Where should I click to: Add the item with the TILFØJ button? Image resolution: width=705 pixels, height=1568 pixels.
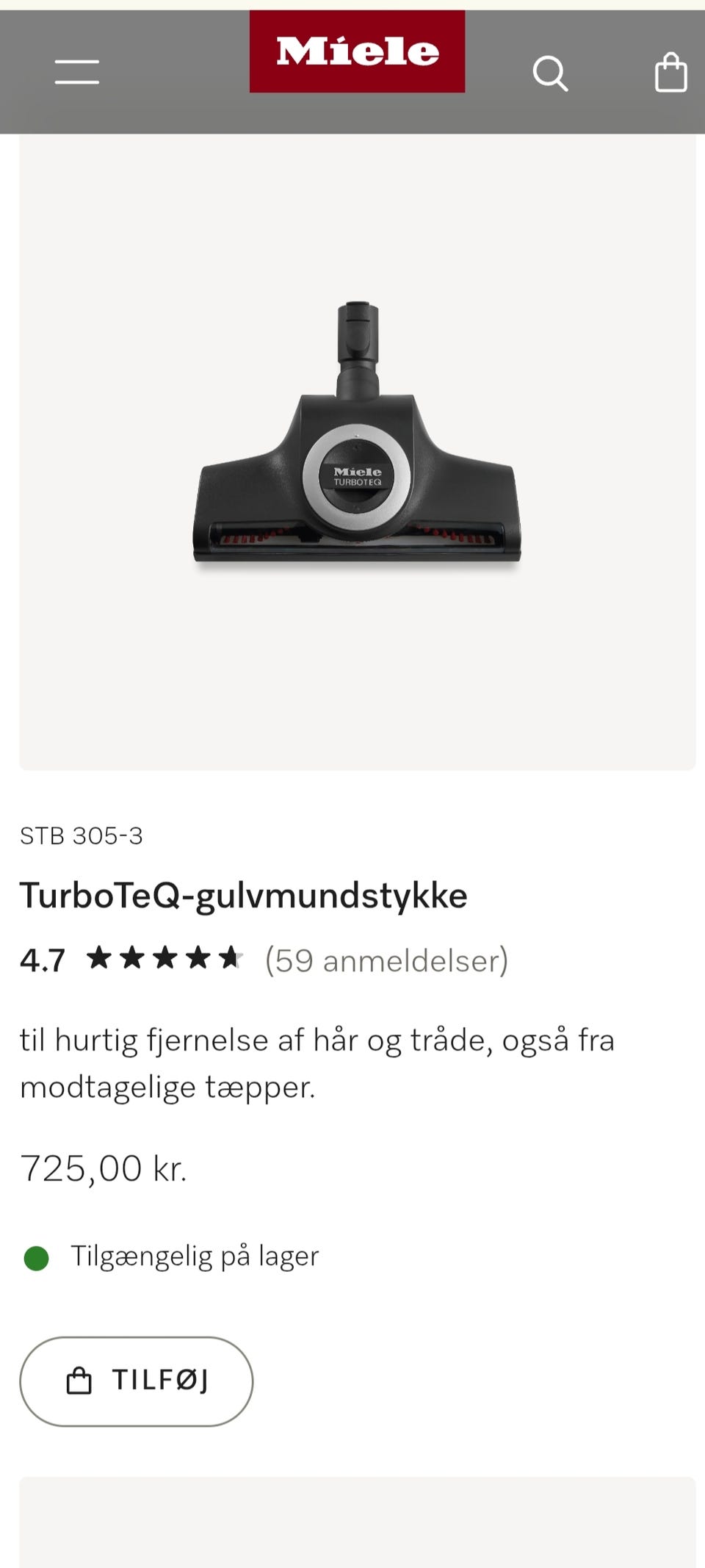137,1381
